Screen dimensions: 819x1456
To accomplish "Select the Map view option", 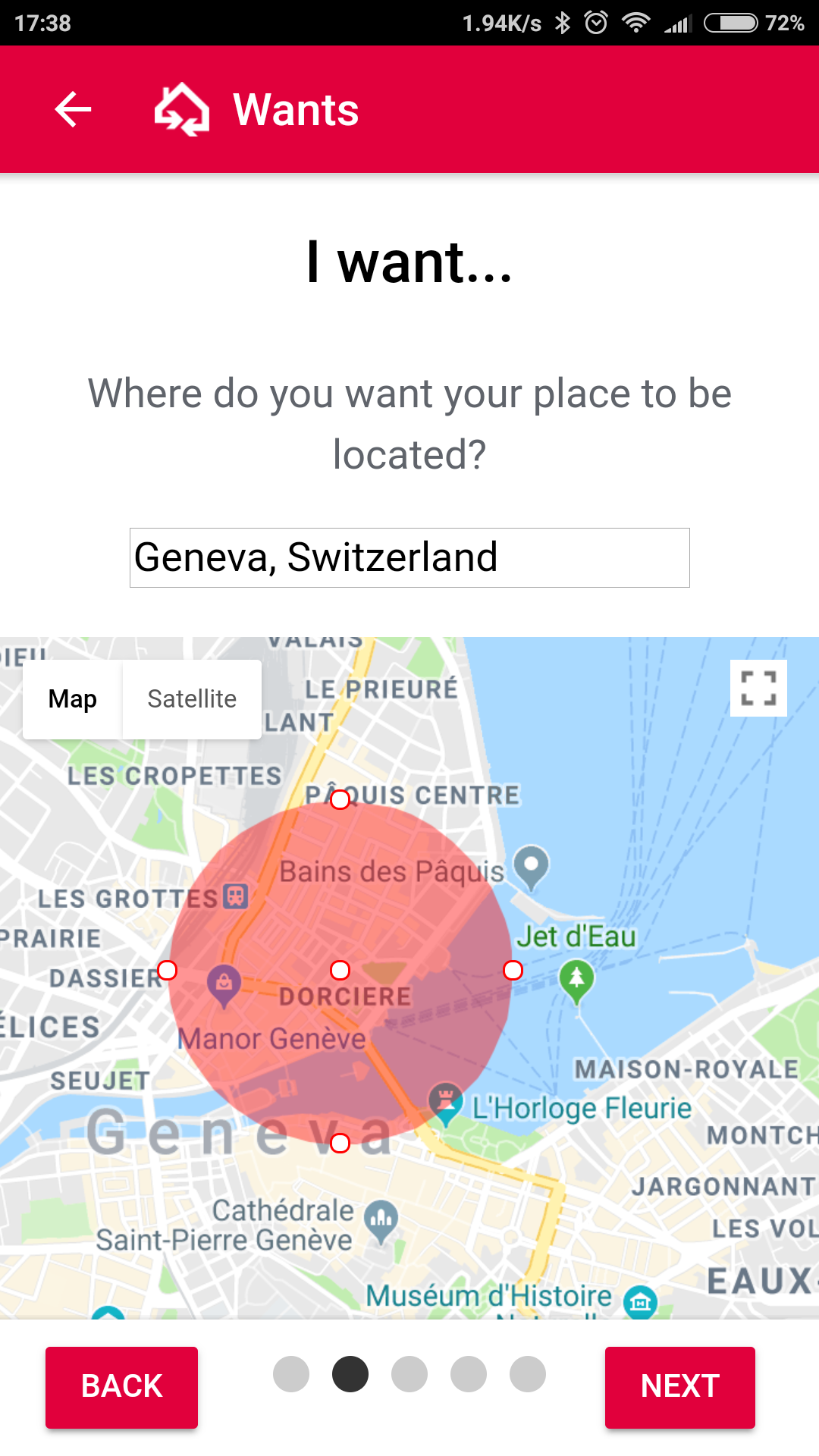I will coord(73,699).
